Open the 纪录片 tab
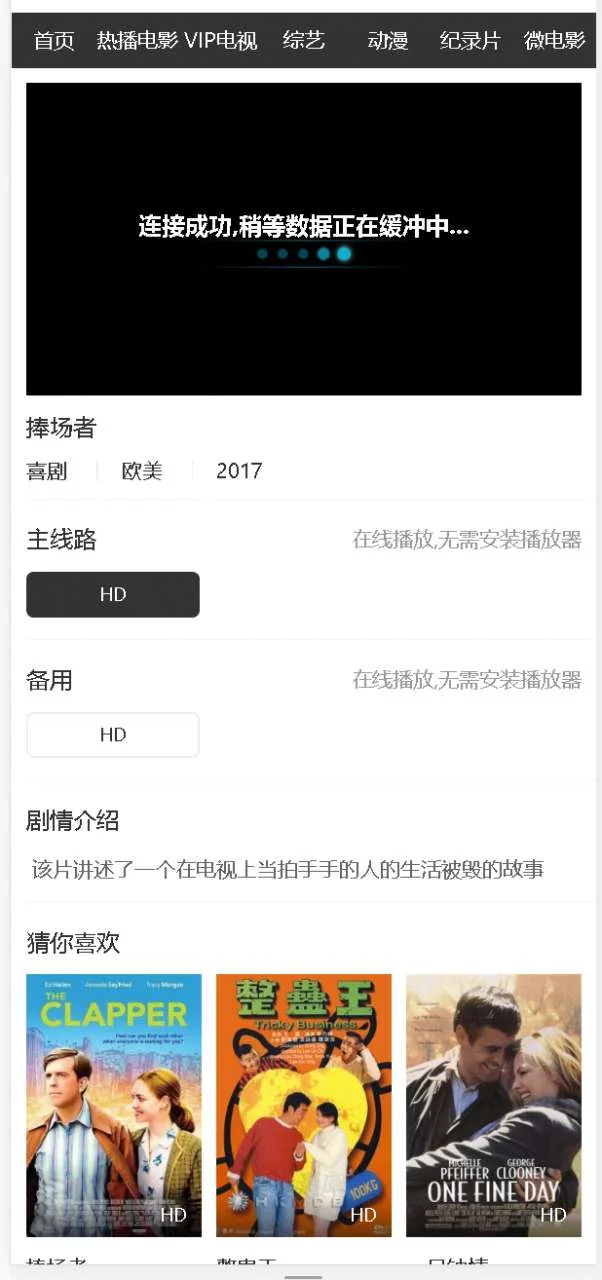 click(x=470, y=41)
